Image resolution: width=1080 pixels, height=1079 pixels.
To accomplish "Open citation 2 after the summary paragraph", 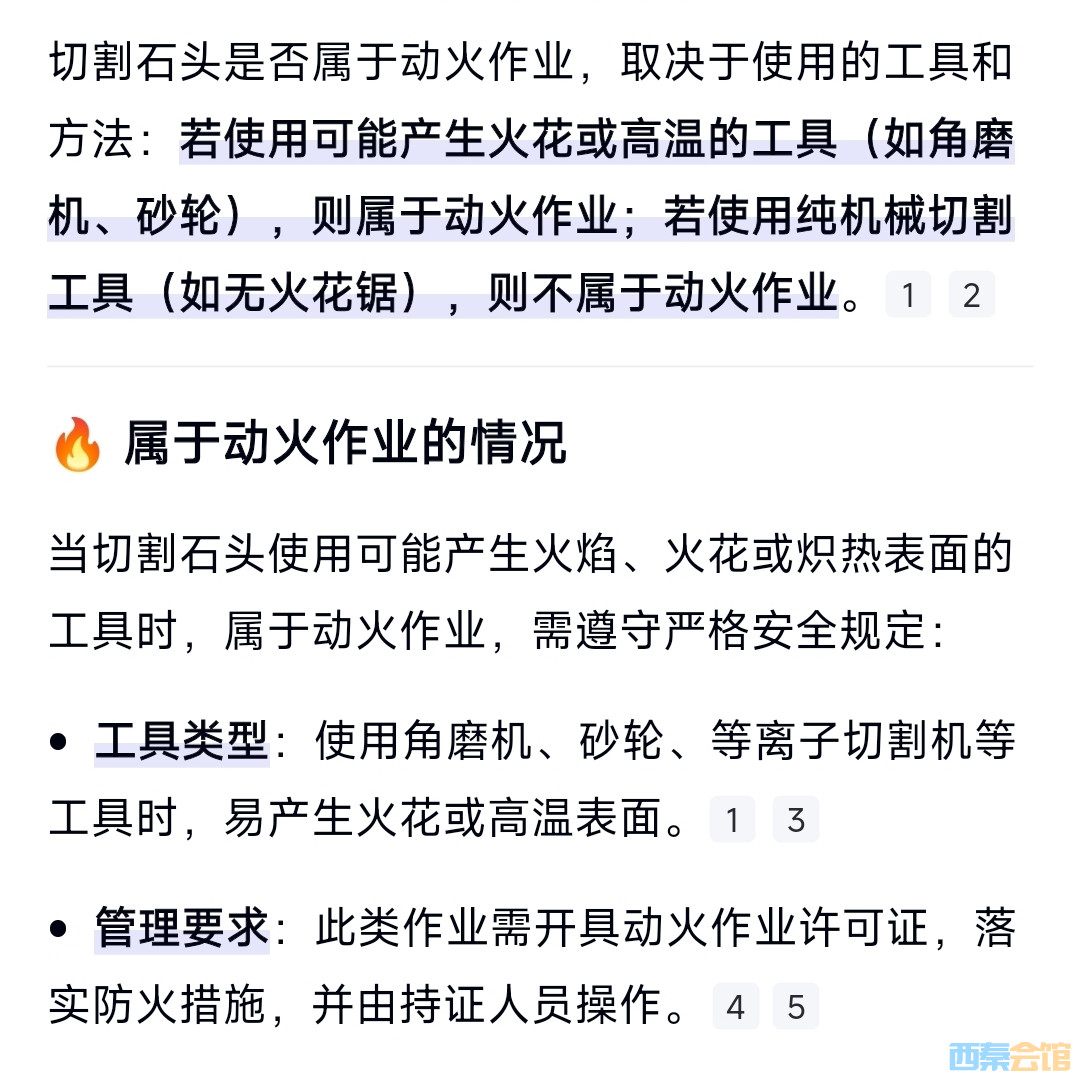I will click(x=971, y=296).
